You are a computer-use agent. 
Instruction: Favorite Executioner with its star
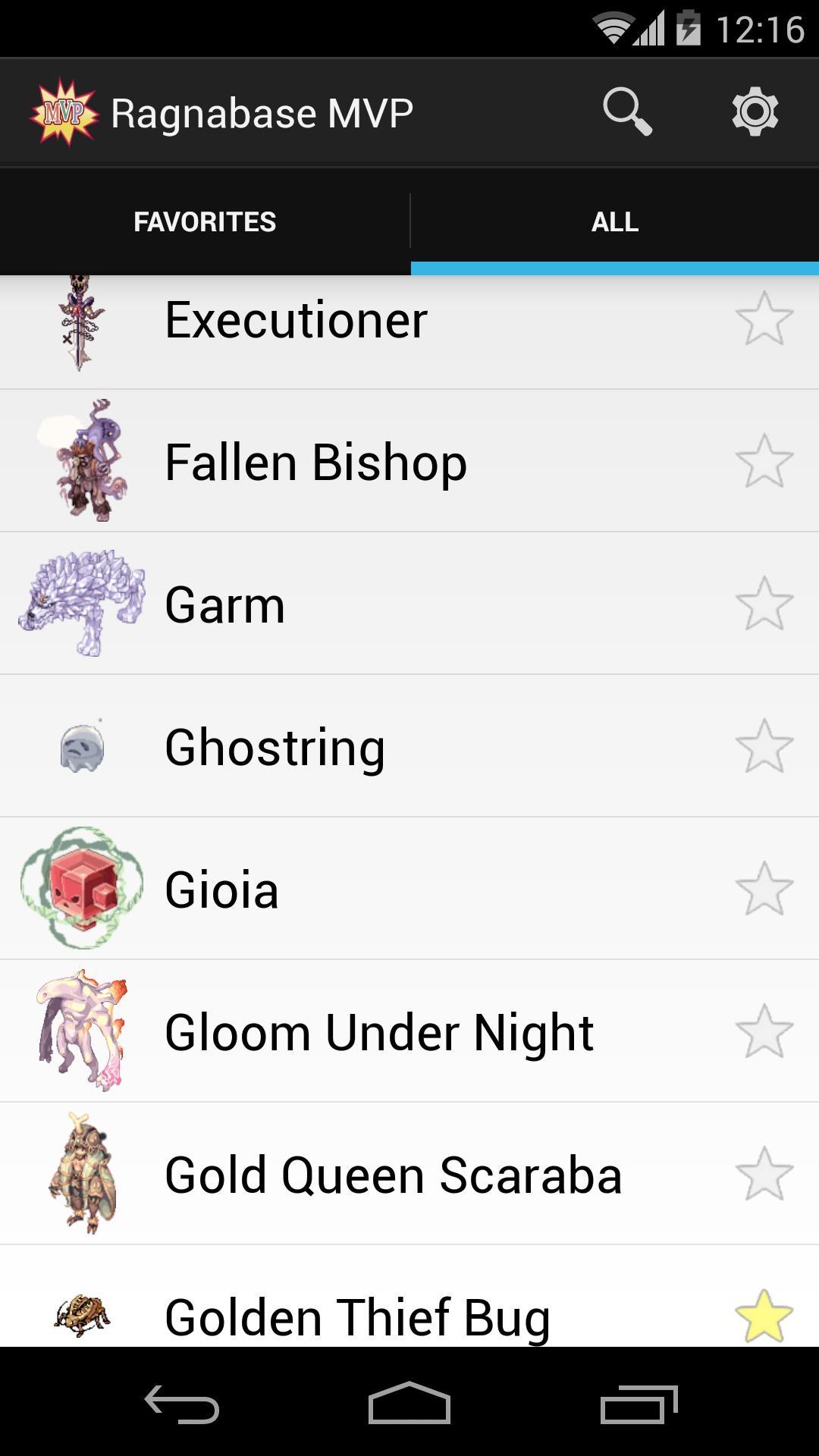[x=764, y=319]
